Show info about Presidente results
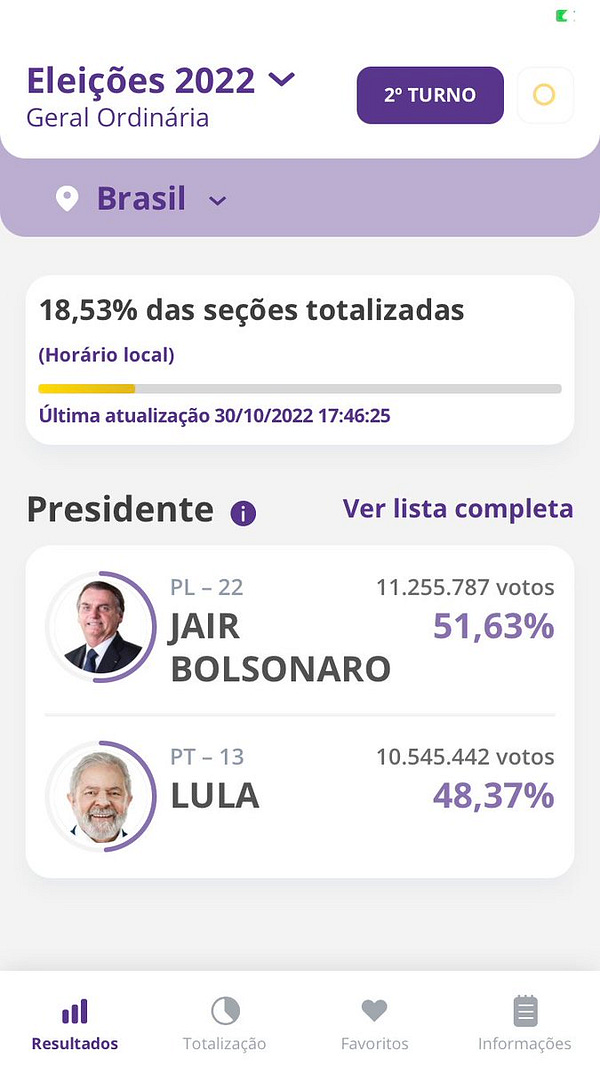This screenshot has width=600, height=1067. pos(243,513)
